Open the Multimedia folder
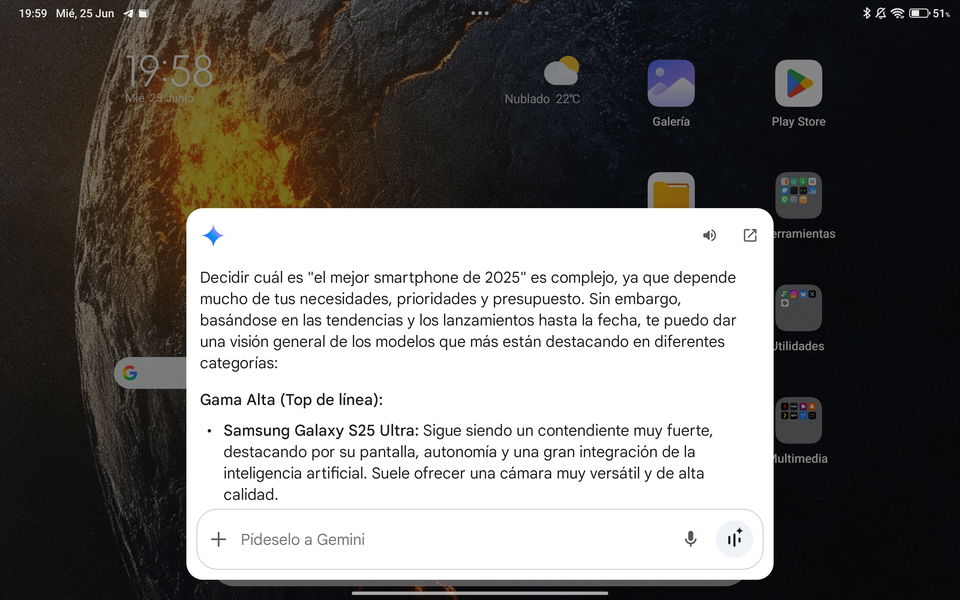Viewport: 960px width, 600px height. 798,420
